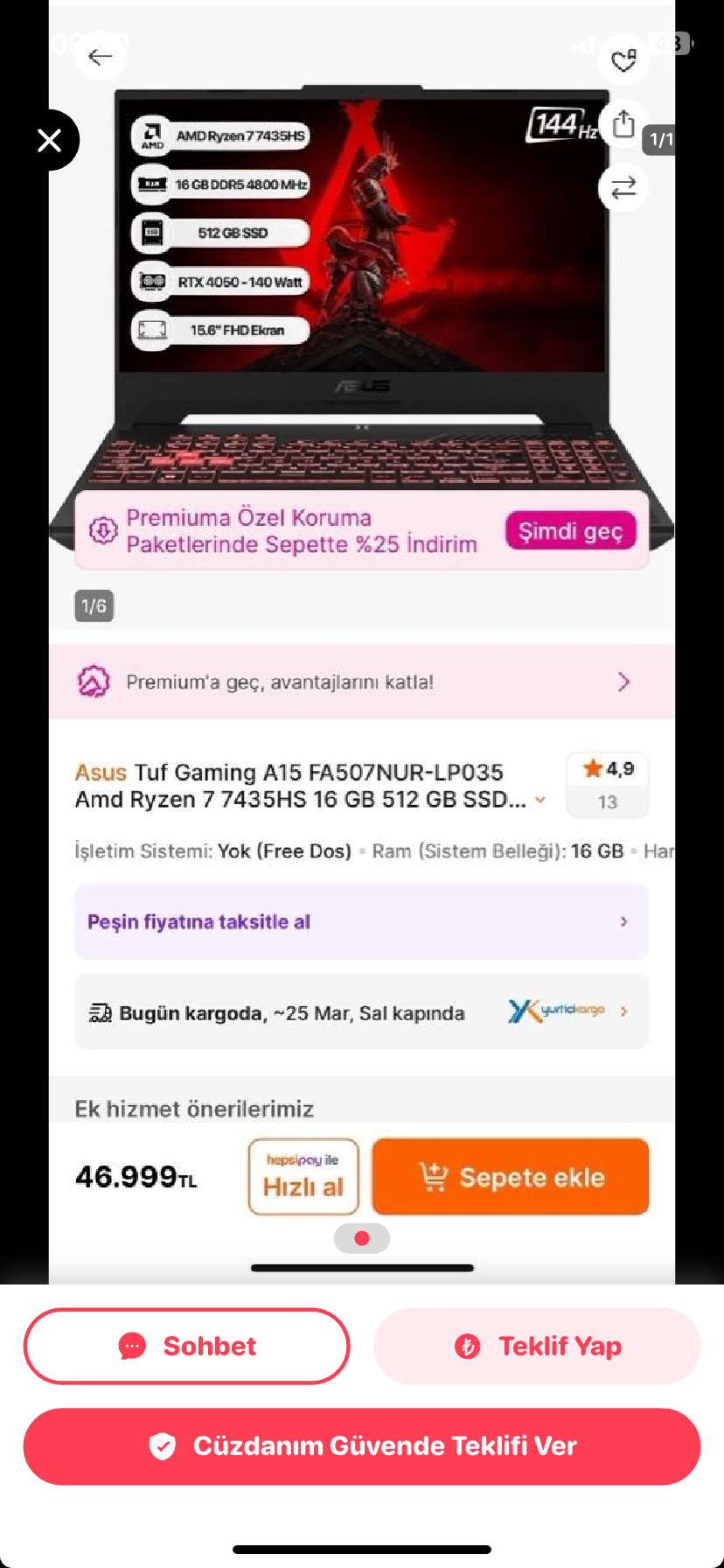Tap Cüzdanım Güvende Teklifi Ver
Screen dimensions: 724x1568
point(362,1445)
